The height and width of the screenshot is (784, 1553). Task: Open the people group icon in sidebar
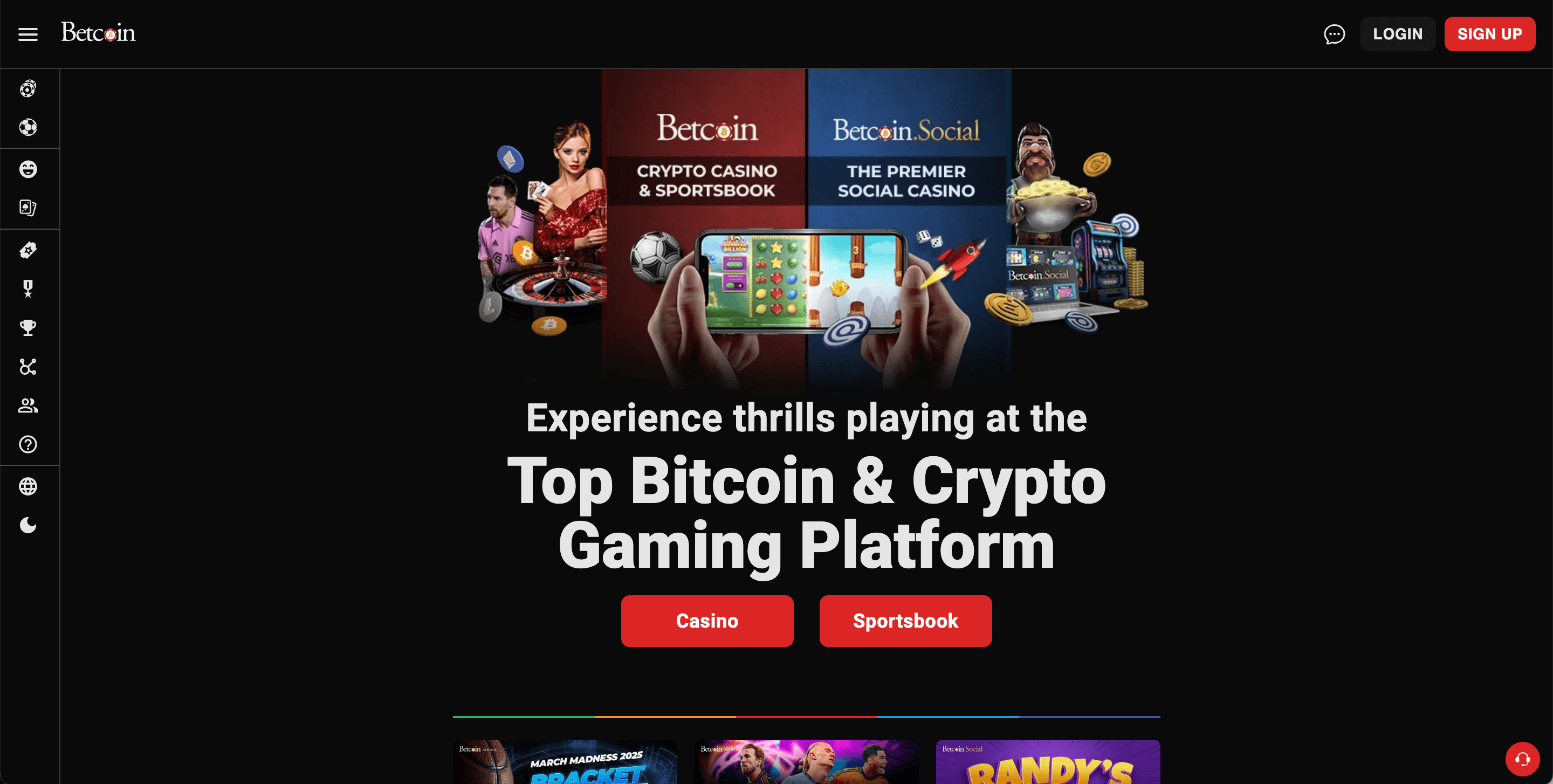[28, 405]
